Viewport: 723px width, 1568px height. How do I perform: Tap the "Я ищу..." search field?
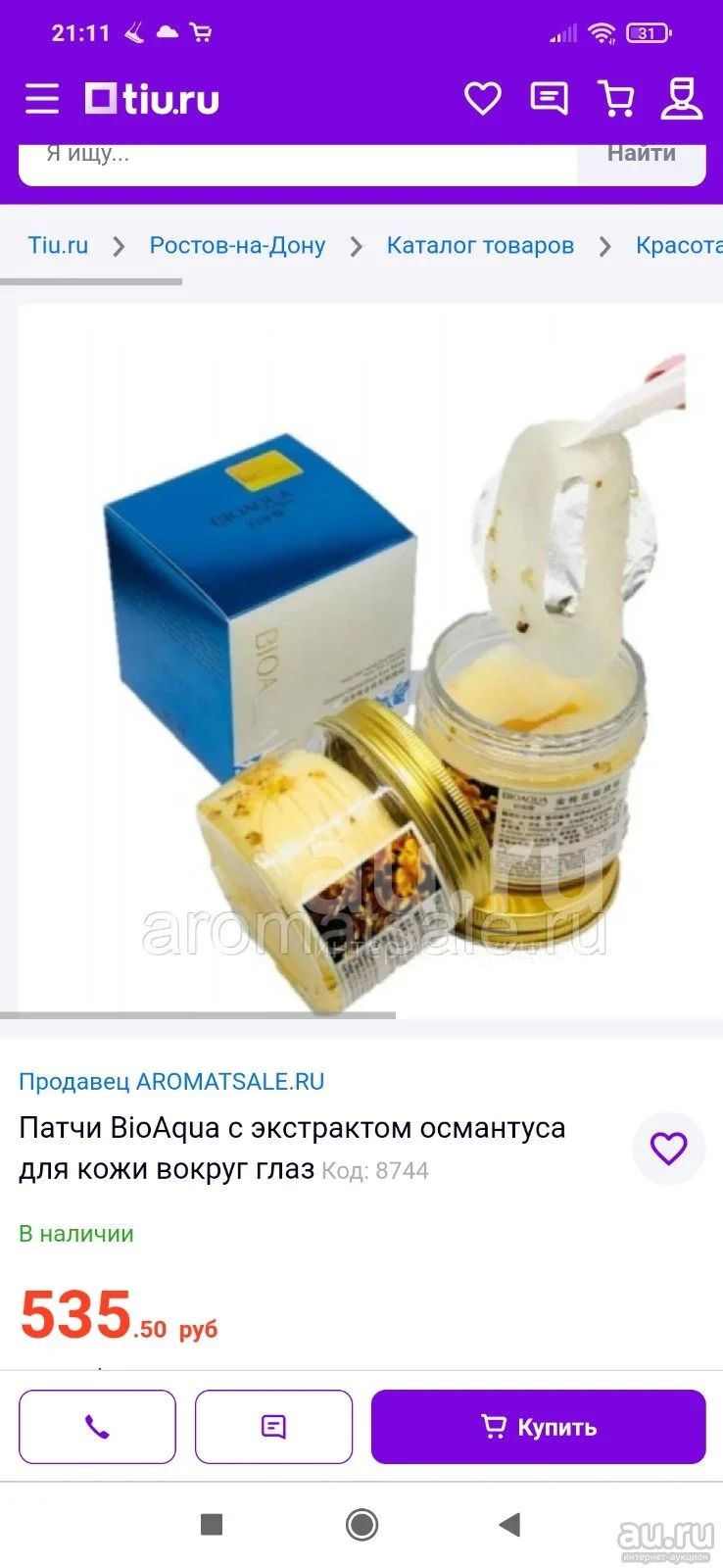(298, 157)
